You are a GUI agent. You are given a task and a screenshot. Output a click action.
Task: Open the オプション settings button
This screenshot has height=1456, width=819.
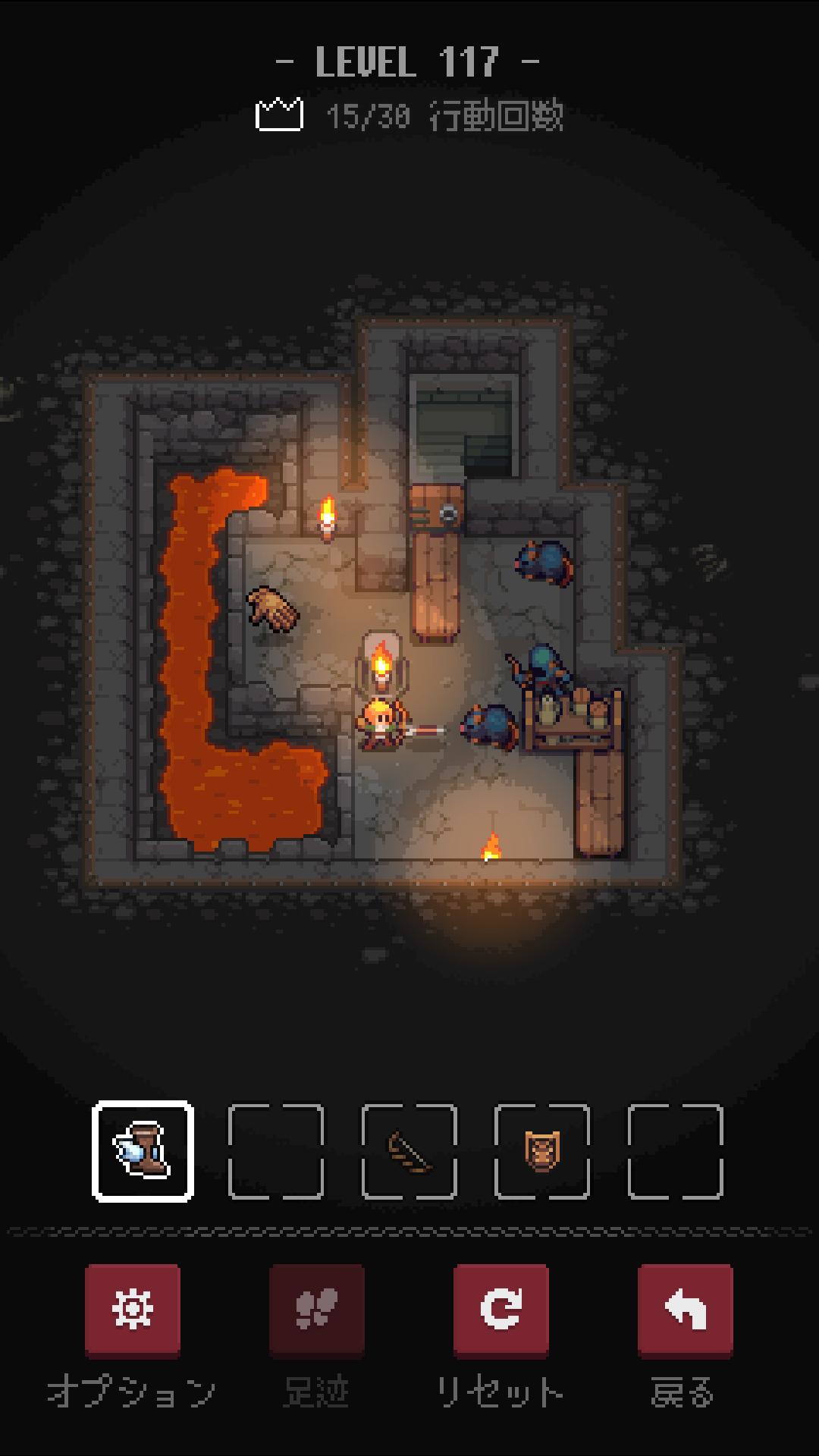(x=133, y=1309)
